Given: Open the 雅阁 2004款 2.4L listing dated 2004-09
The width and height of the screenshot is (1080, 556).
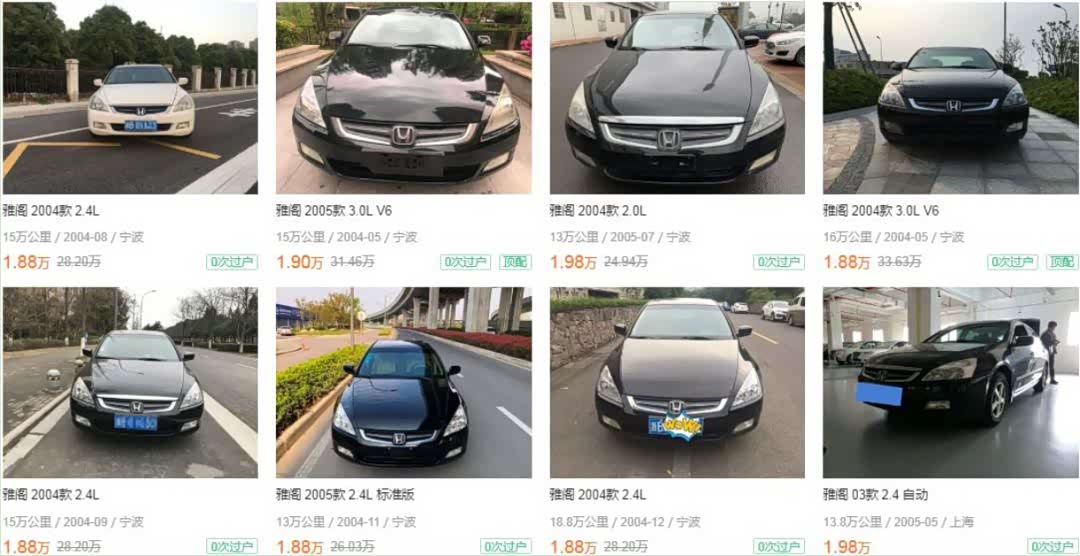Looking at the screenshot, I should point(51,495).
